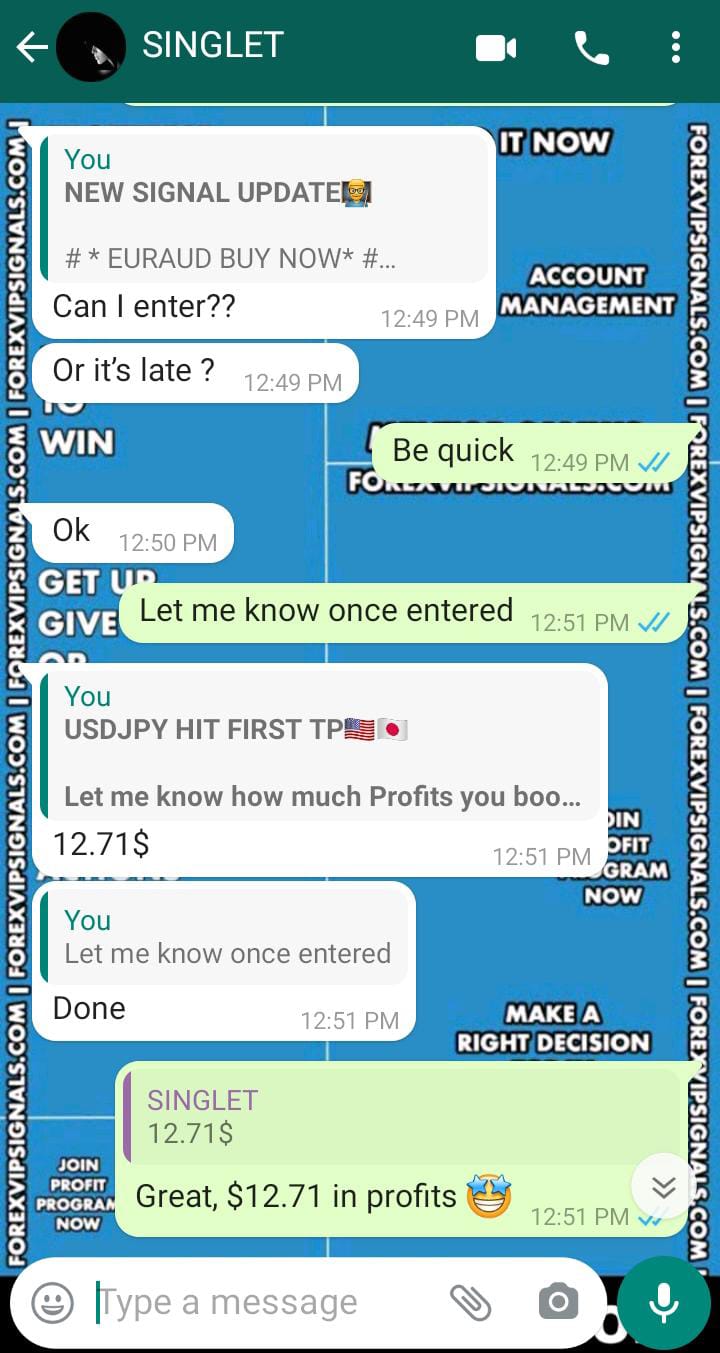Start a voice call with SINGLET
Viewport: 720px width, 1353px height.
(x=591, y=47)
